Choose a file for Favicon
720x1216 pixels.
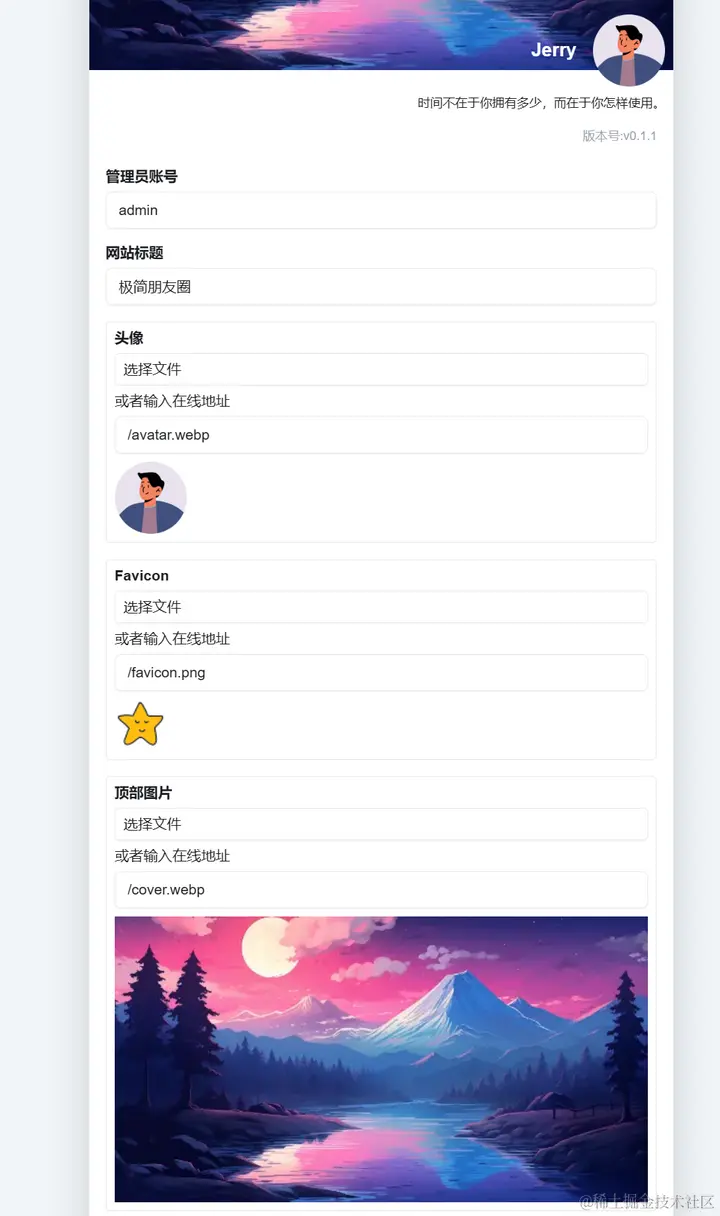point(380,607)
